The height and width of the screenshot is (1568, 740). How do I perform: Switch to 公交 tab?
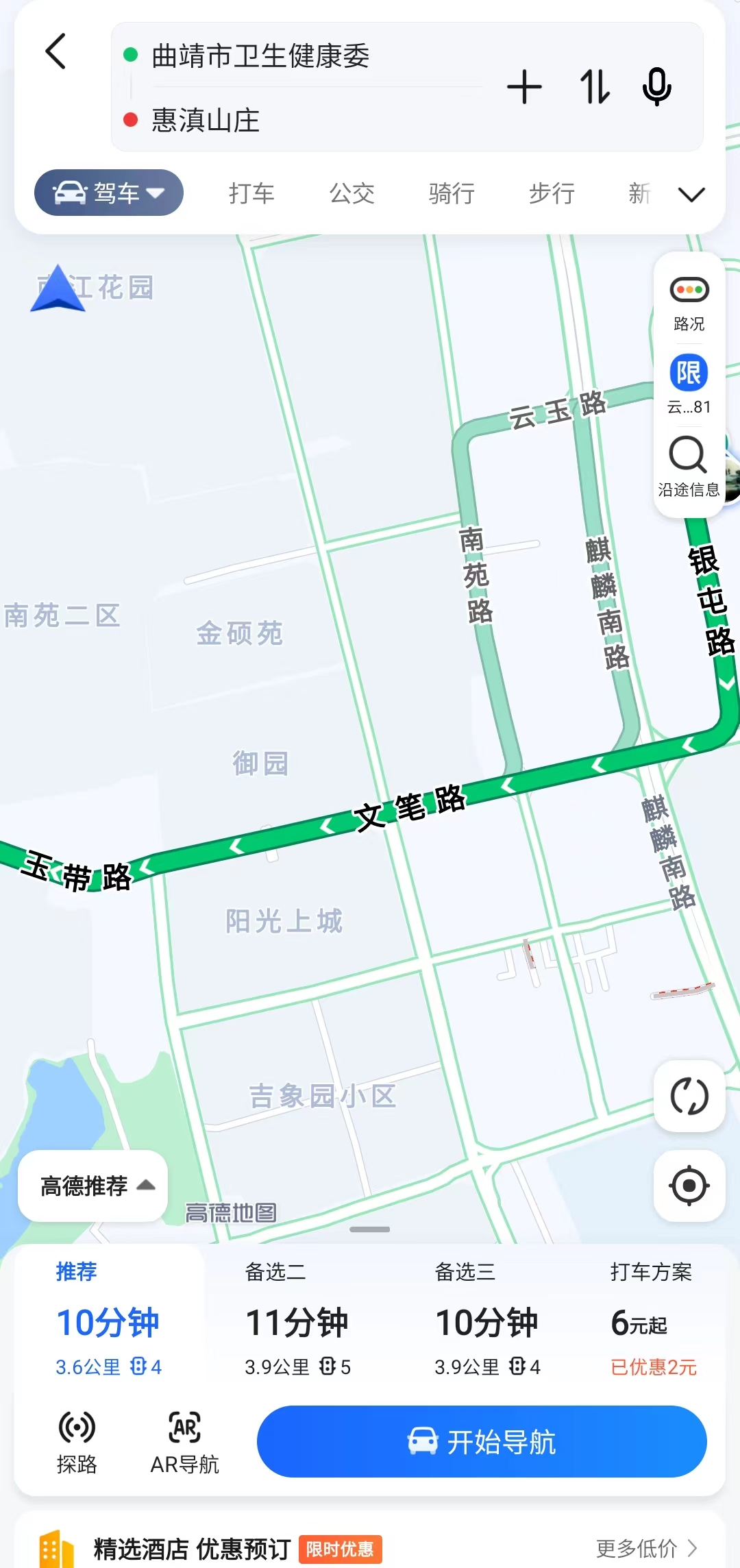[351, 193]
